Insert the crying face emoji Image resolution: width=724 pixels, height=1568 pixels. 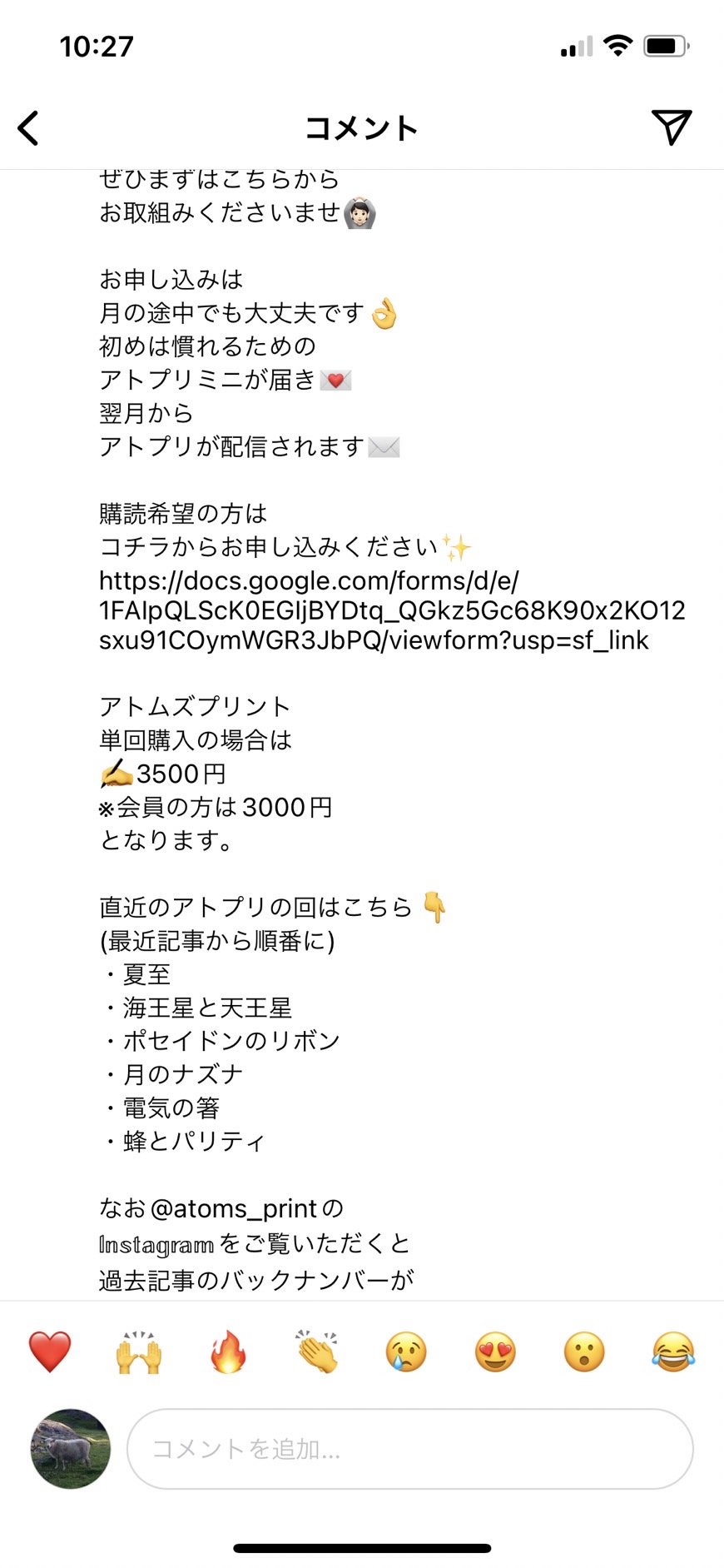pyautogui.click(x=406, y=1351)
